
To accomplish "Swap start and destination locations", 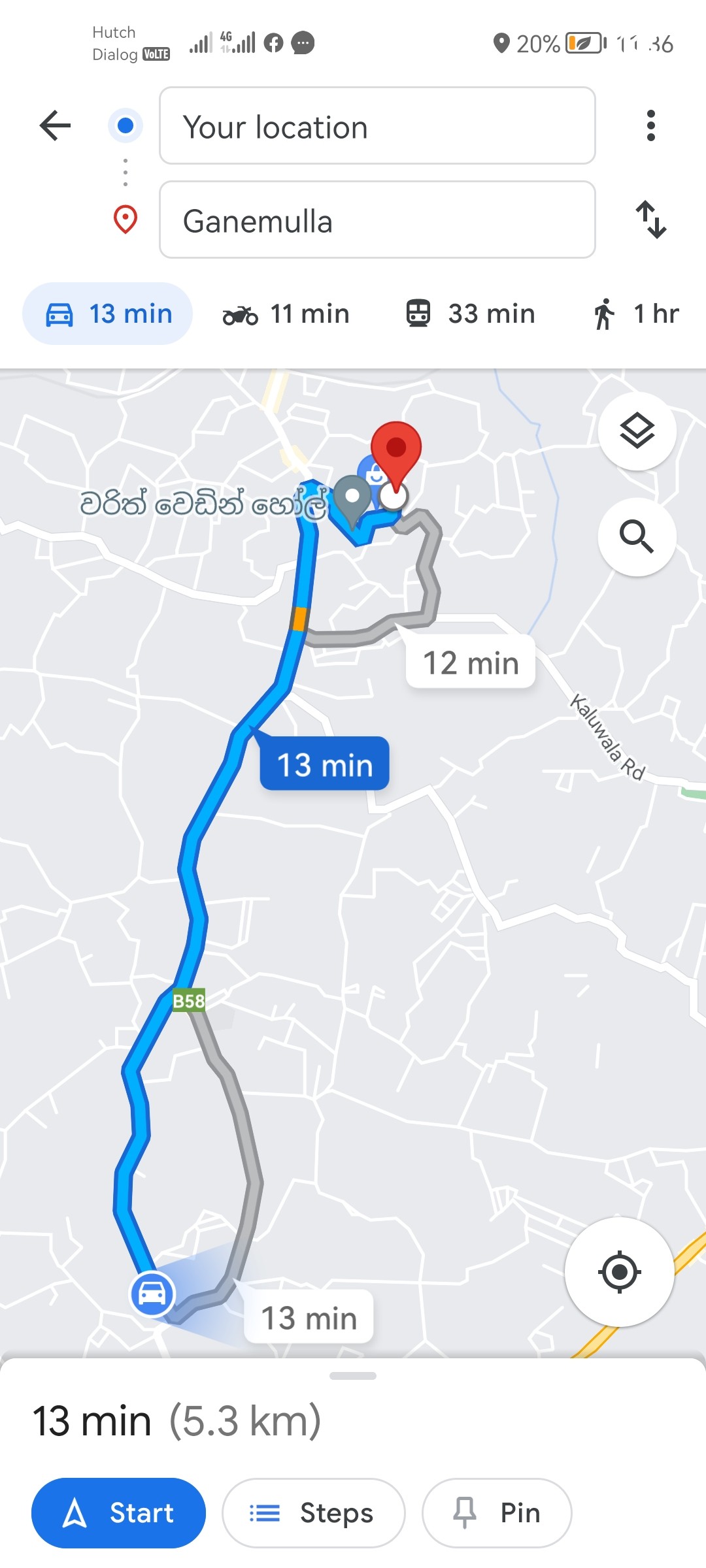I will 650,220.
